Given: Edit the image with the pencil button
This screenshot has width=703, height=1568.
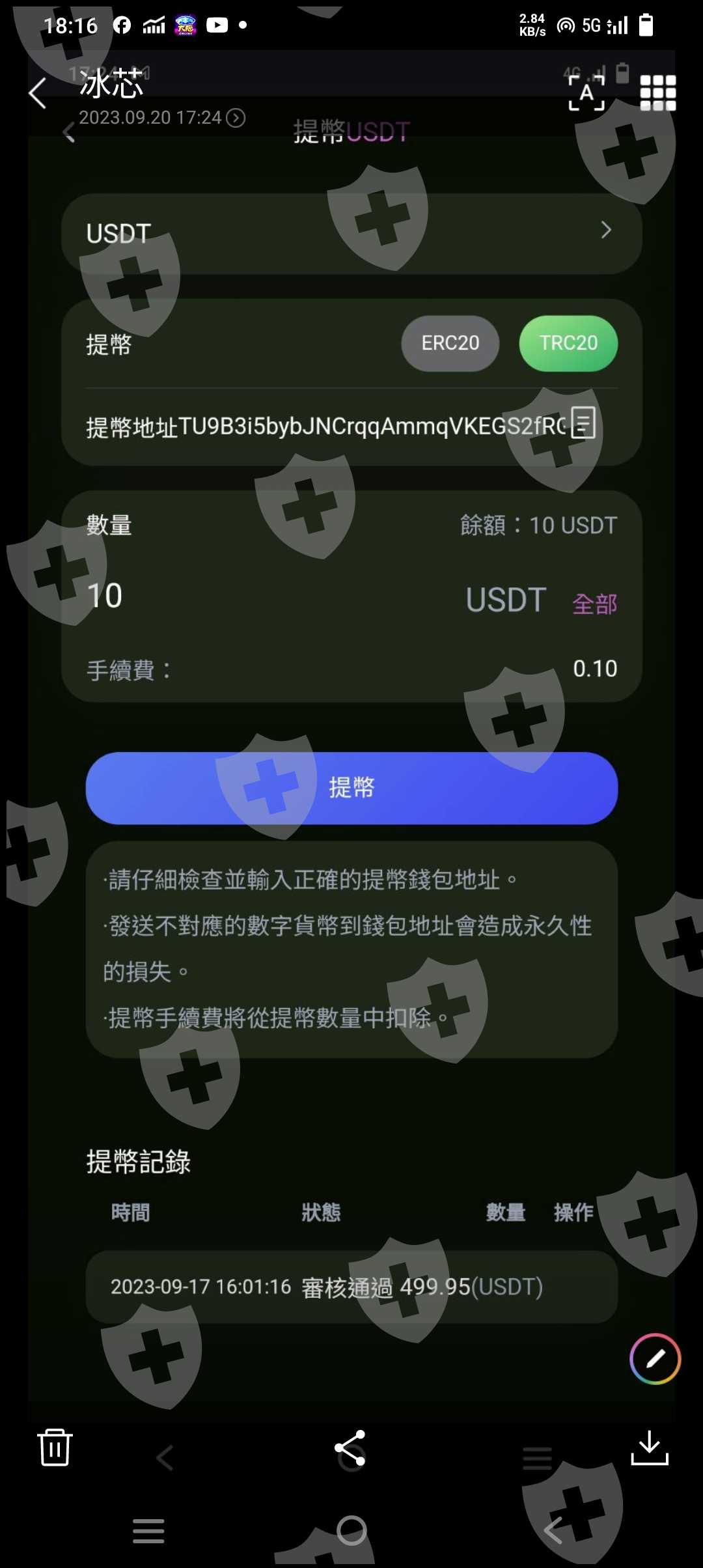Looking at the screenshot, I should (x=655, y=1358).
